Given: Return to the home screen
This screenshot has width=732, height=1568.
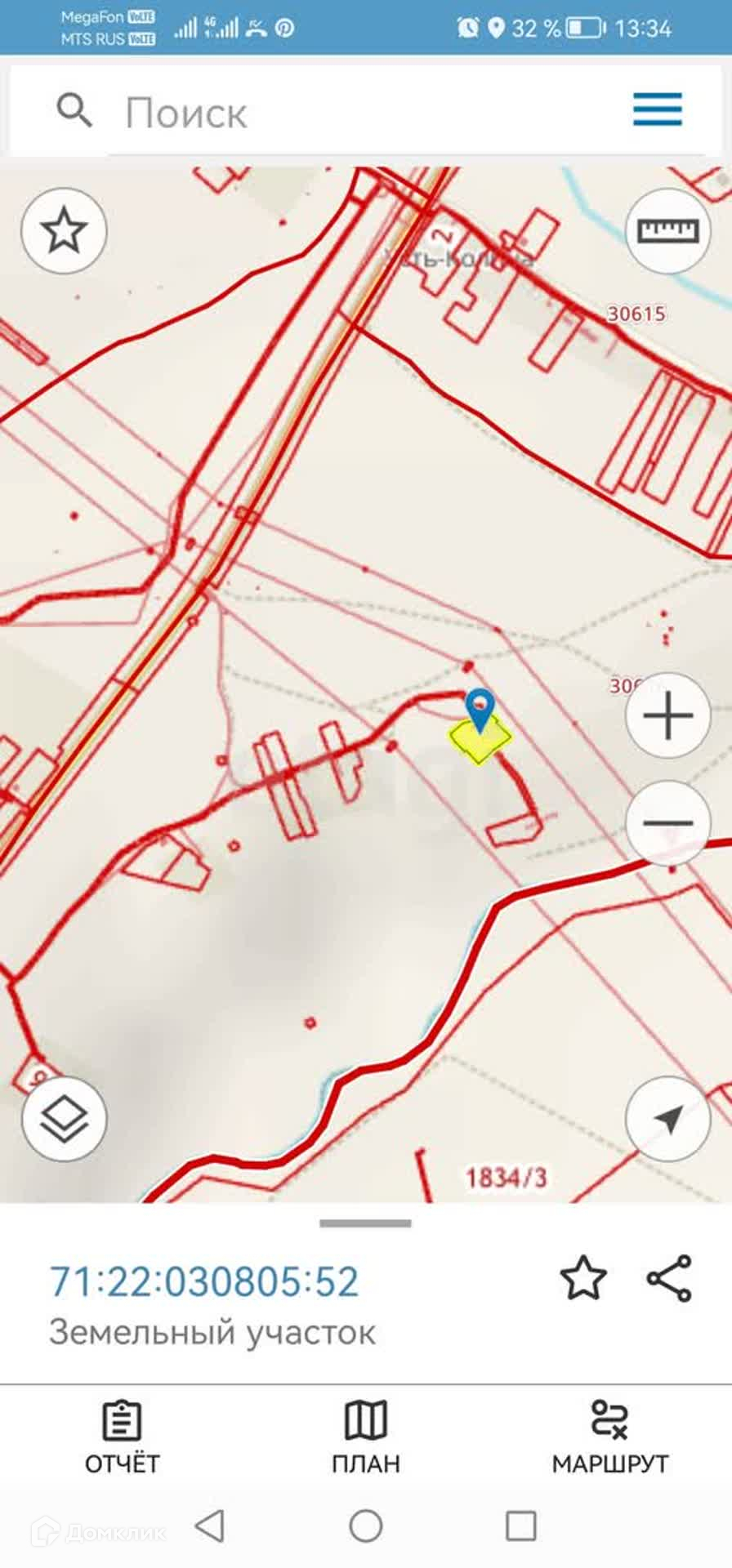Looking at the screenshot, I should click(366, 1525).
